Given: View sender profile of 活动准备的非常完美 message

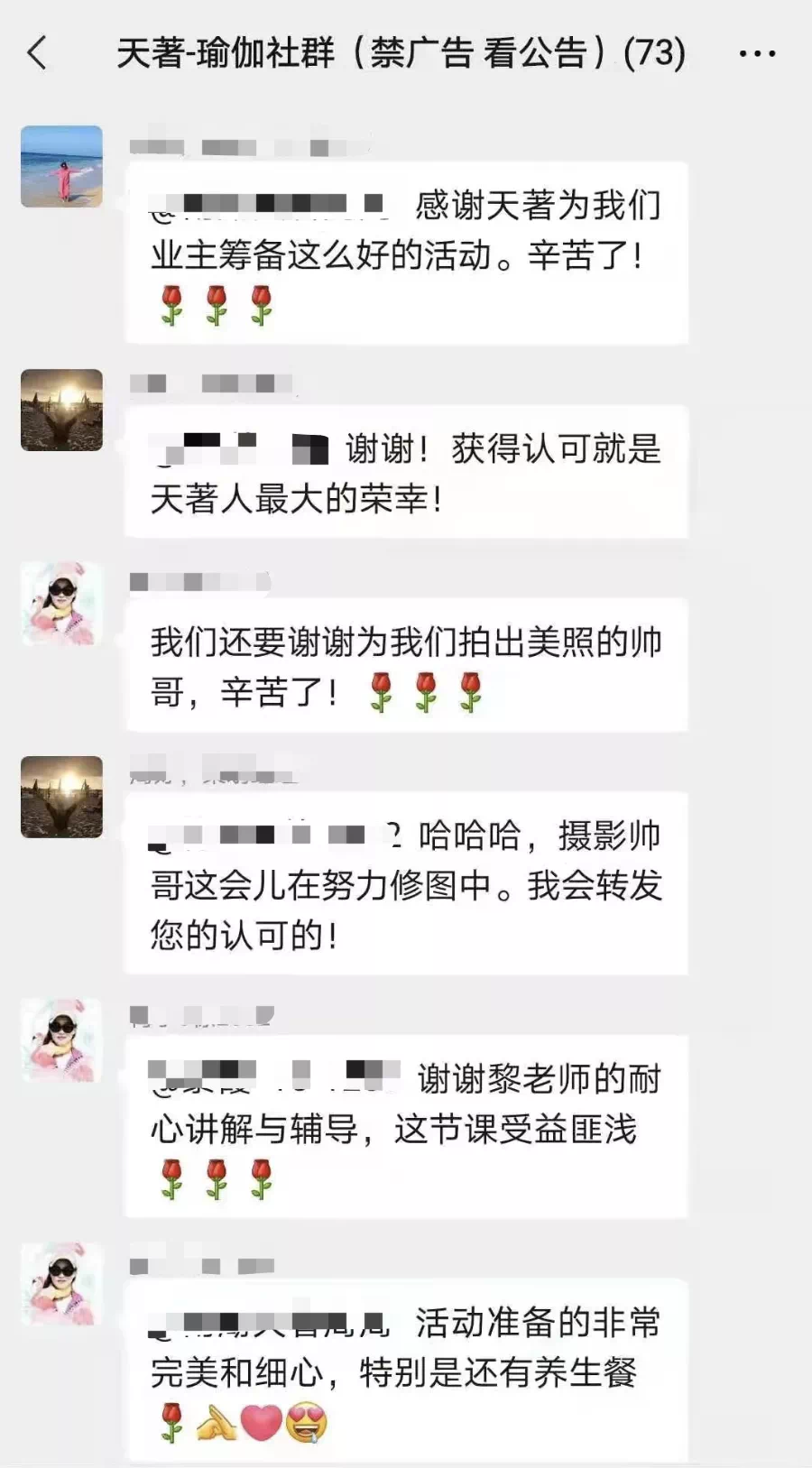Looking at the screenshot, I should tap(61, 1283).
